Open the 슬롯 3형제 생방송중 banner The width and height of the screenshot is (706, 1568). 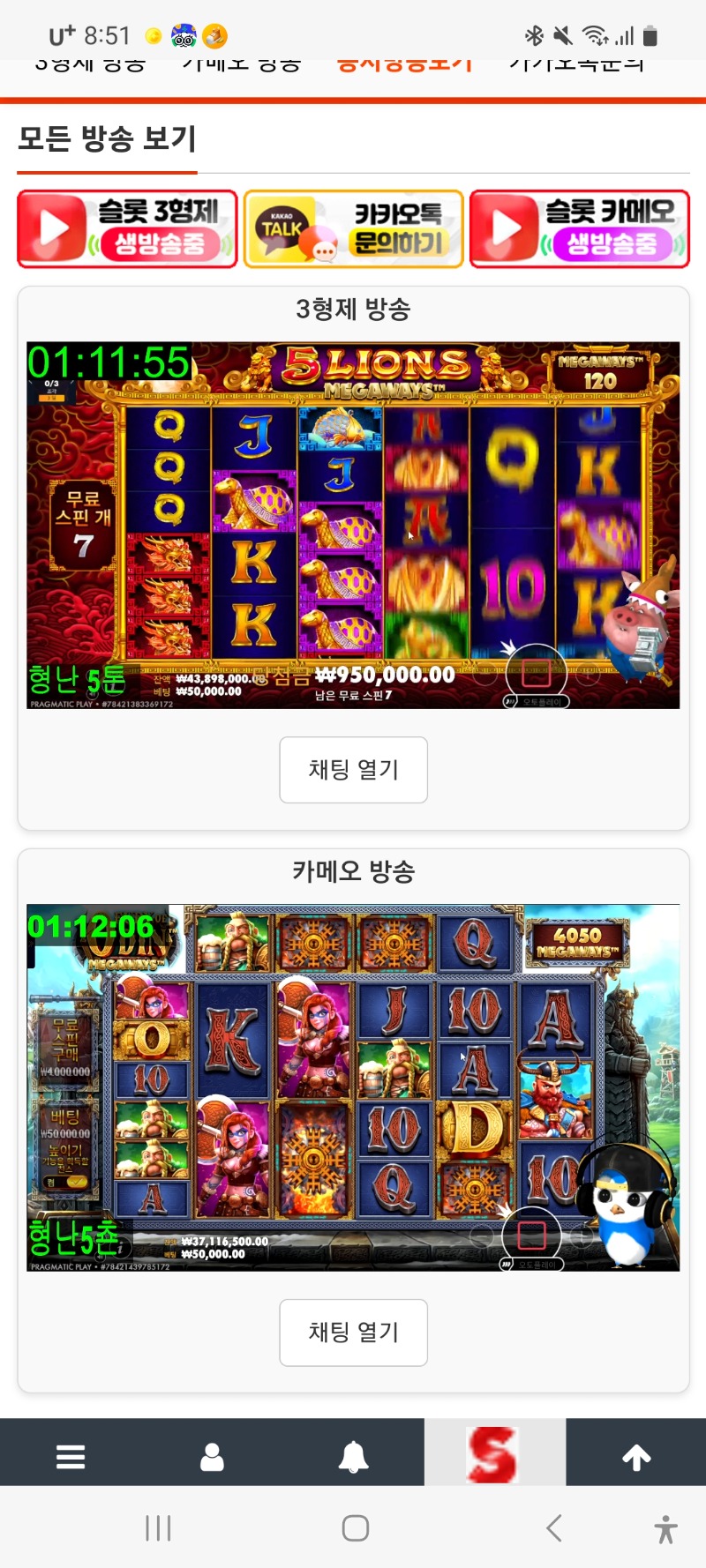coord(127,228)
